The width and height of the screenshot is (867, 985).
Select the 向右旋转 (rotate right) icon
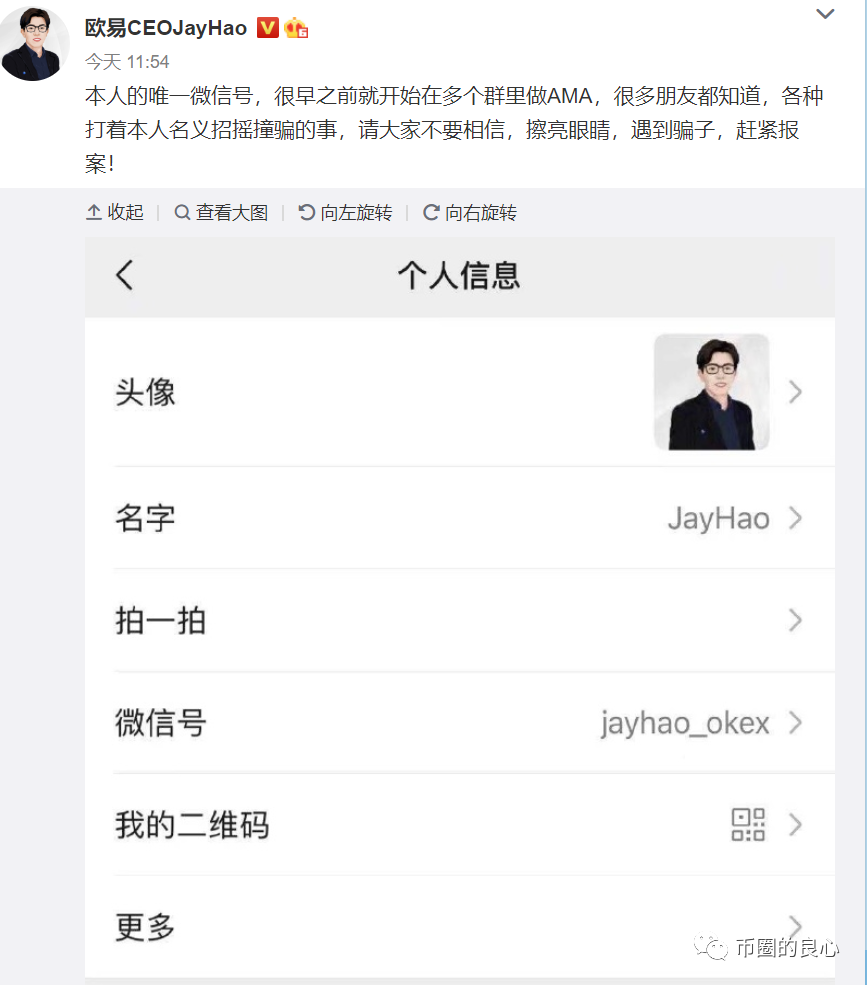[x=431, y=212]
